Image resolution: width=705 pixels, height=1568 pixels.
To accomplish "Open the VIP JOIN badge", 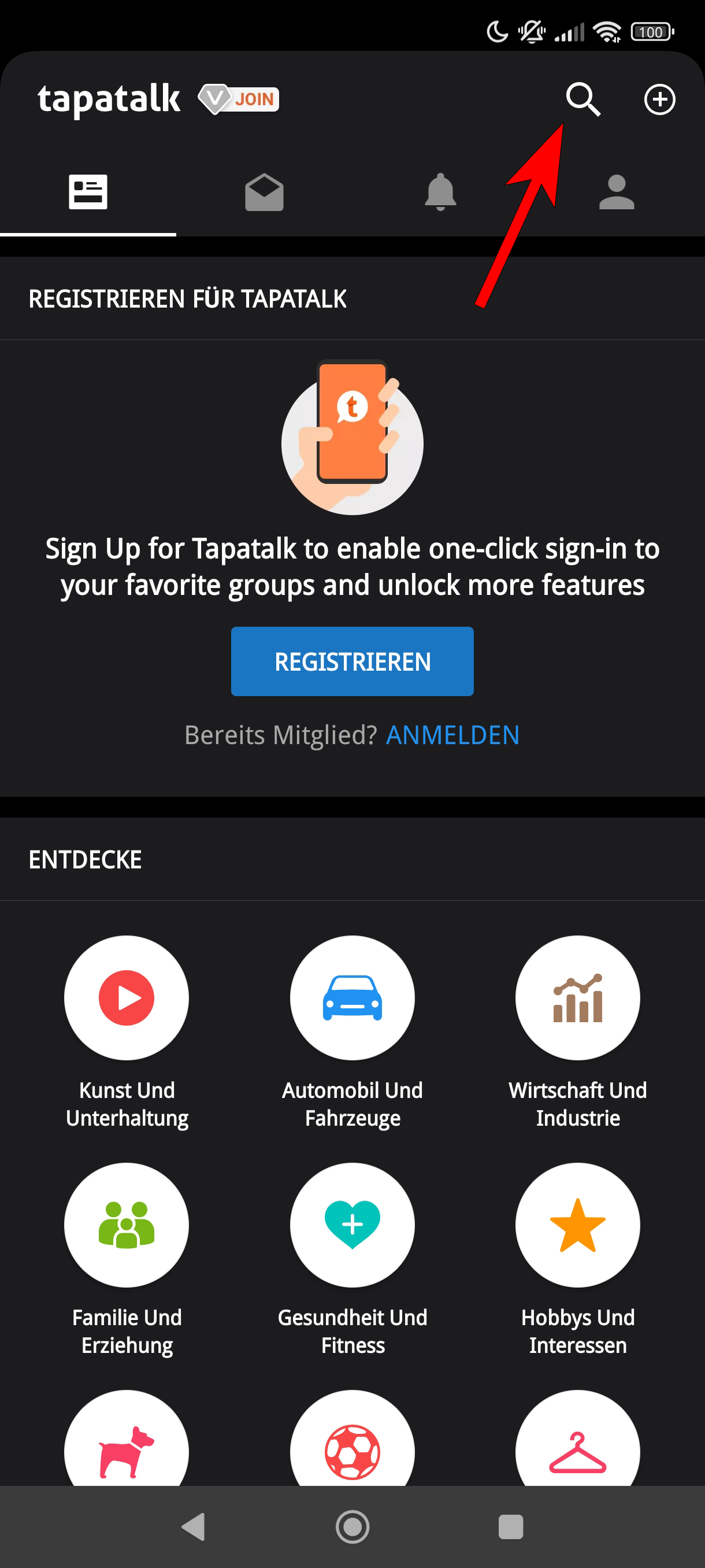I will coord(239,99).
